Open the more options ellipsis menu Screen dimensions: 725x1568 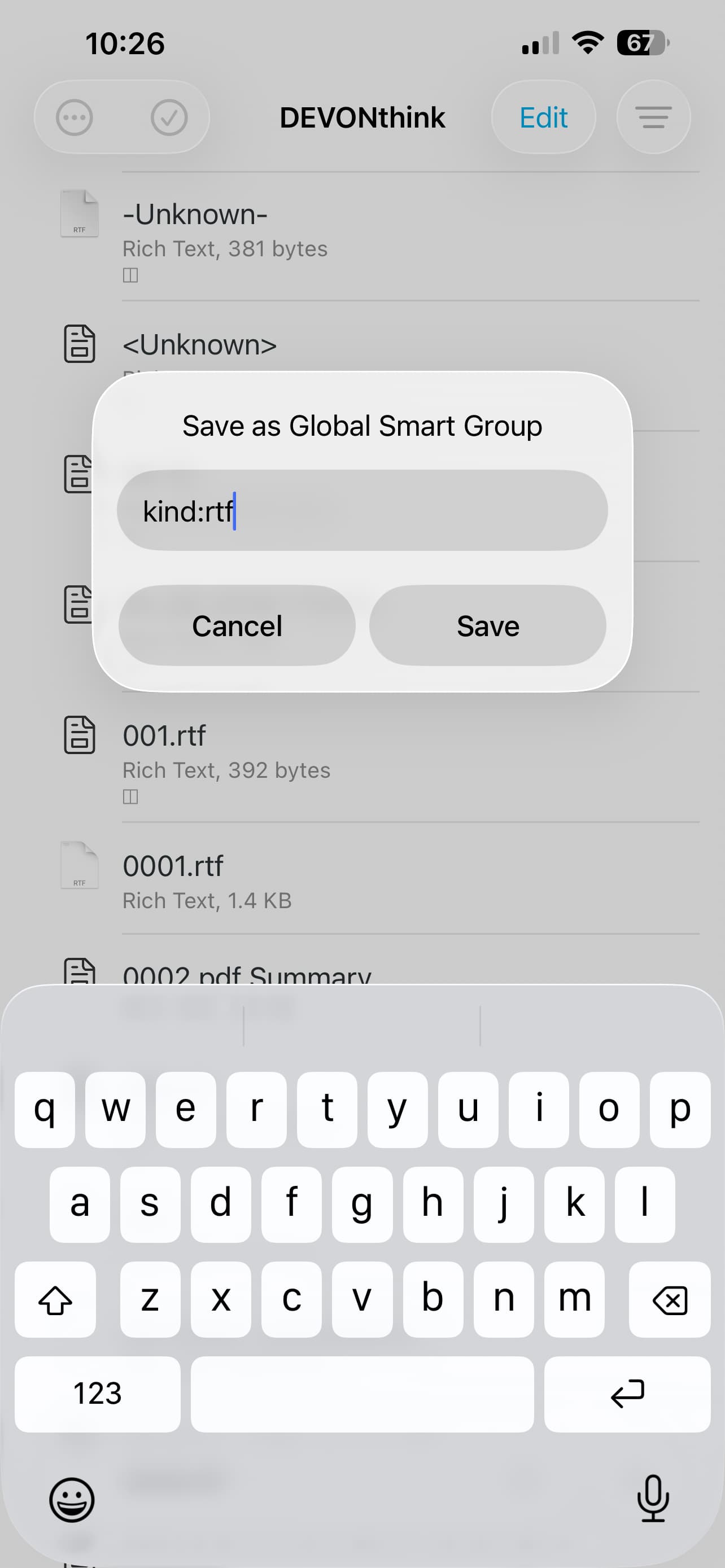75,117
